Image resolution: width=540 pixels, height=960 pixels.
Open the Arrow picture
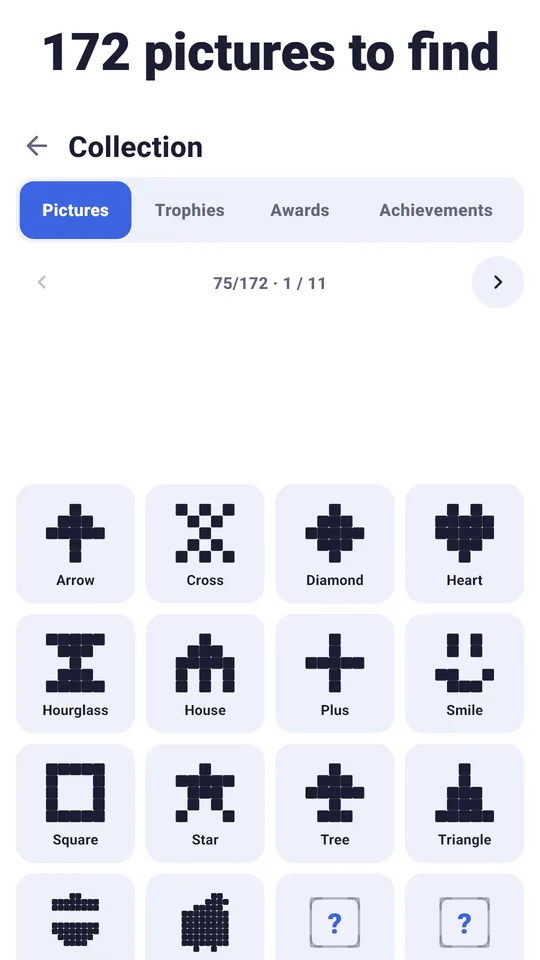(75, 544)
